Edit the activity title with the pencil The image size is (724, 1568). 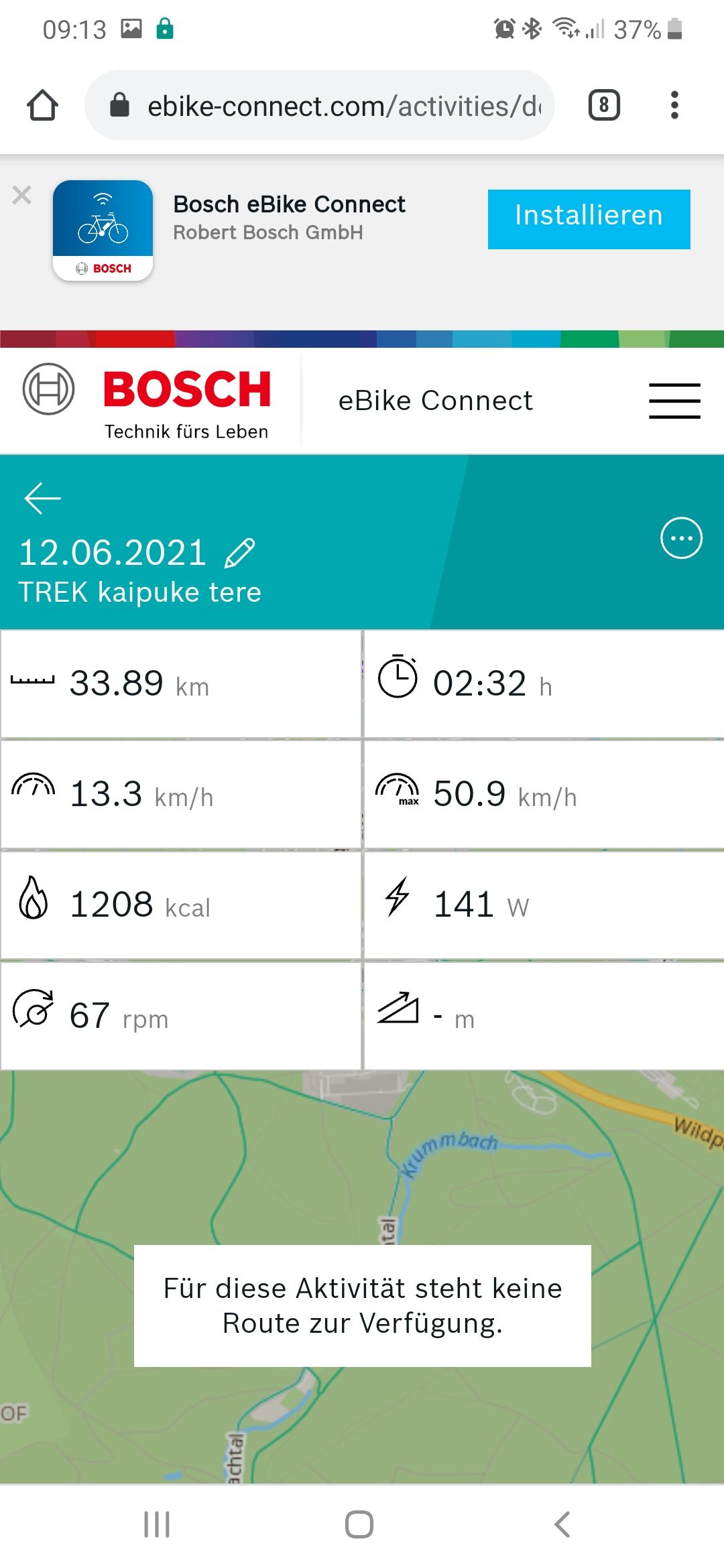[x=240, y=553]
